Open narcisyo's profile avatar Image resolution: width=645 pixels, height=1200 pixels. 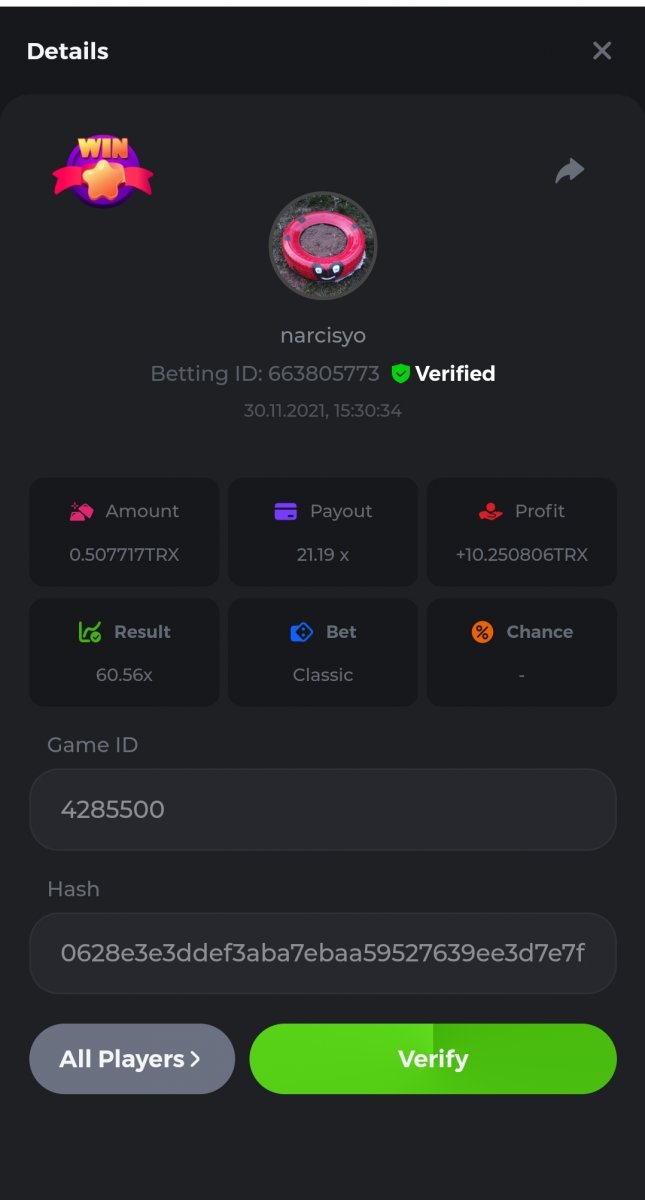[323, 246]
